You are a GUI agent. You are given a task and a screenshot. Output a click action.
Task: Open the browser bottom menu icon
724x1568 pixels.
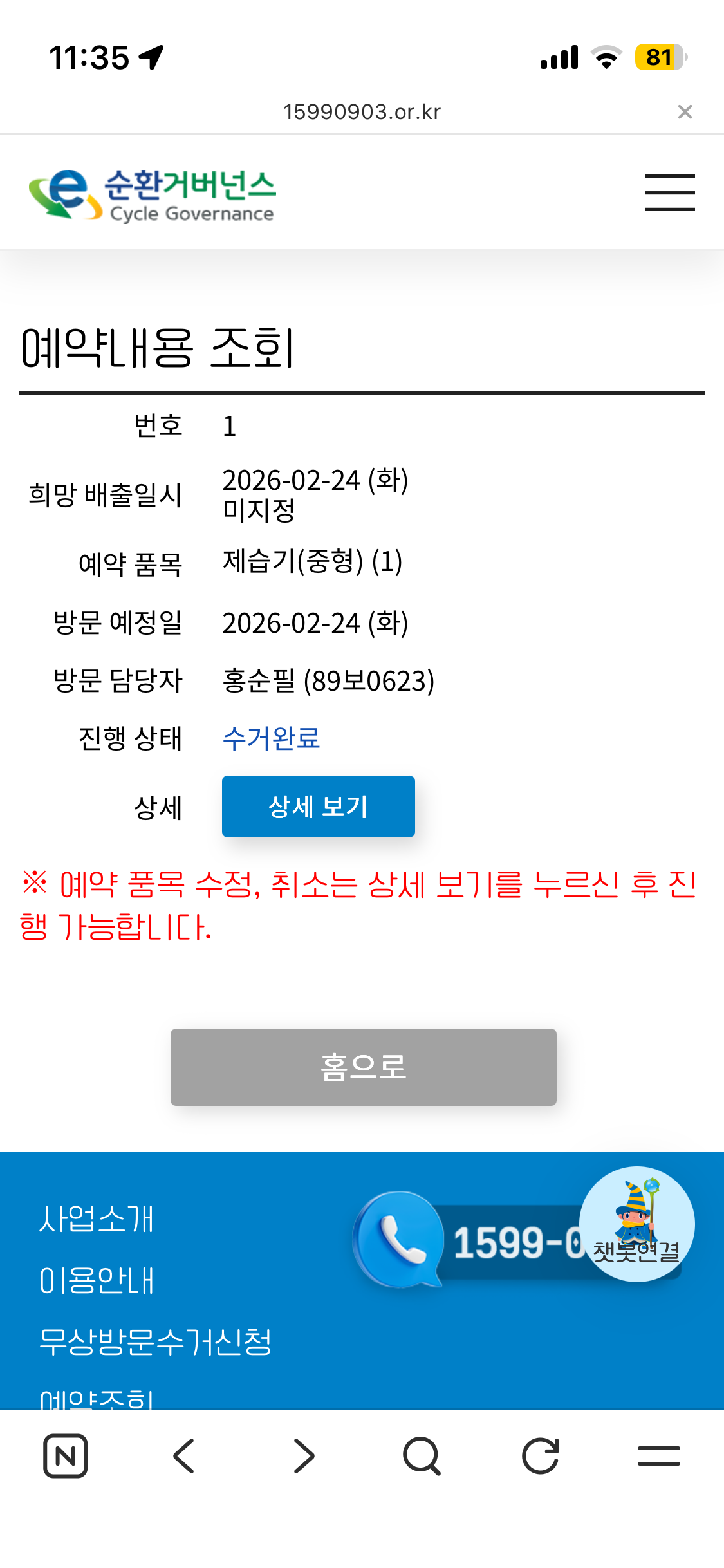click(658, 1456)
